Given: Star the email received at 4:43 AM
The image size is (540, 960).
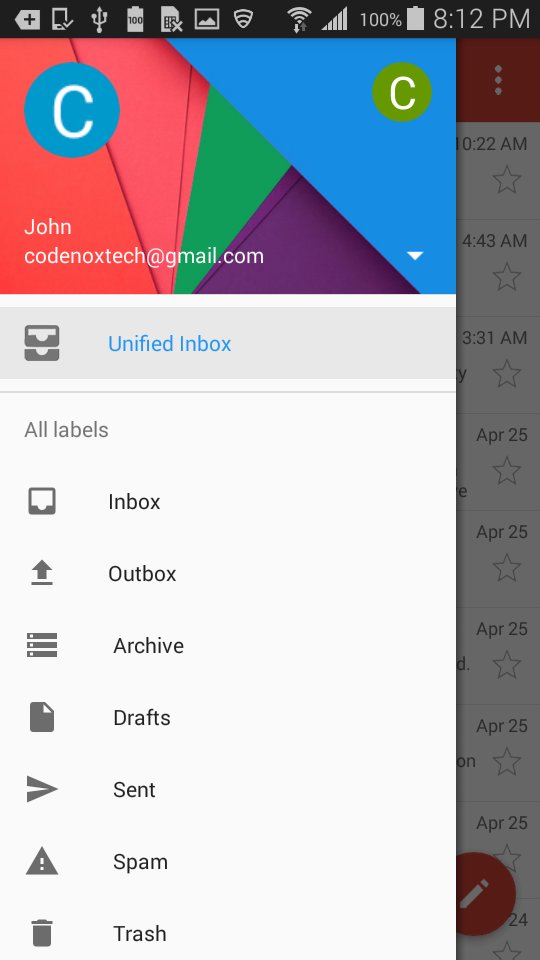Looking at the screenshot, I should pos(507,277).
